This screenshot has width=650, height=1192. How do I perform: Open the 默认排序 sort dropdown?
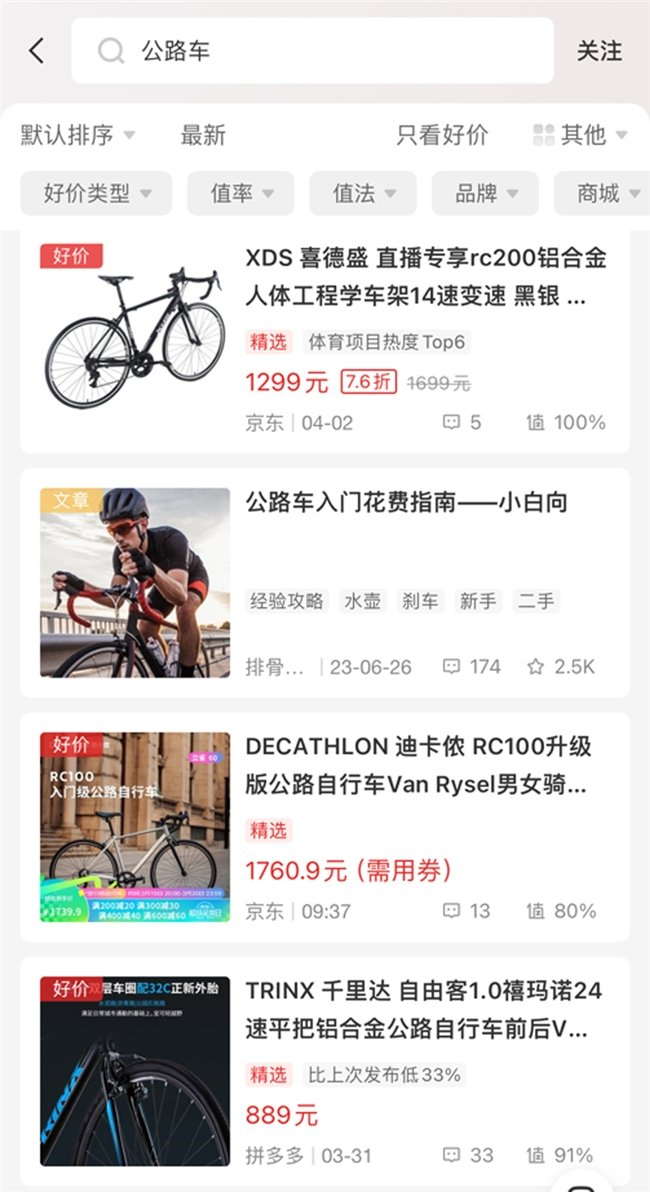pos(77,135)
